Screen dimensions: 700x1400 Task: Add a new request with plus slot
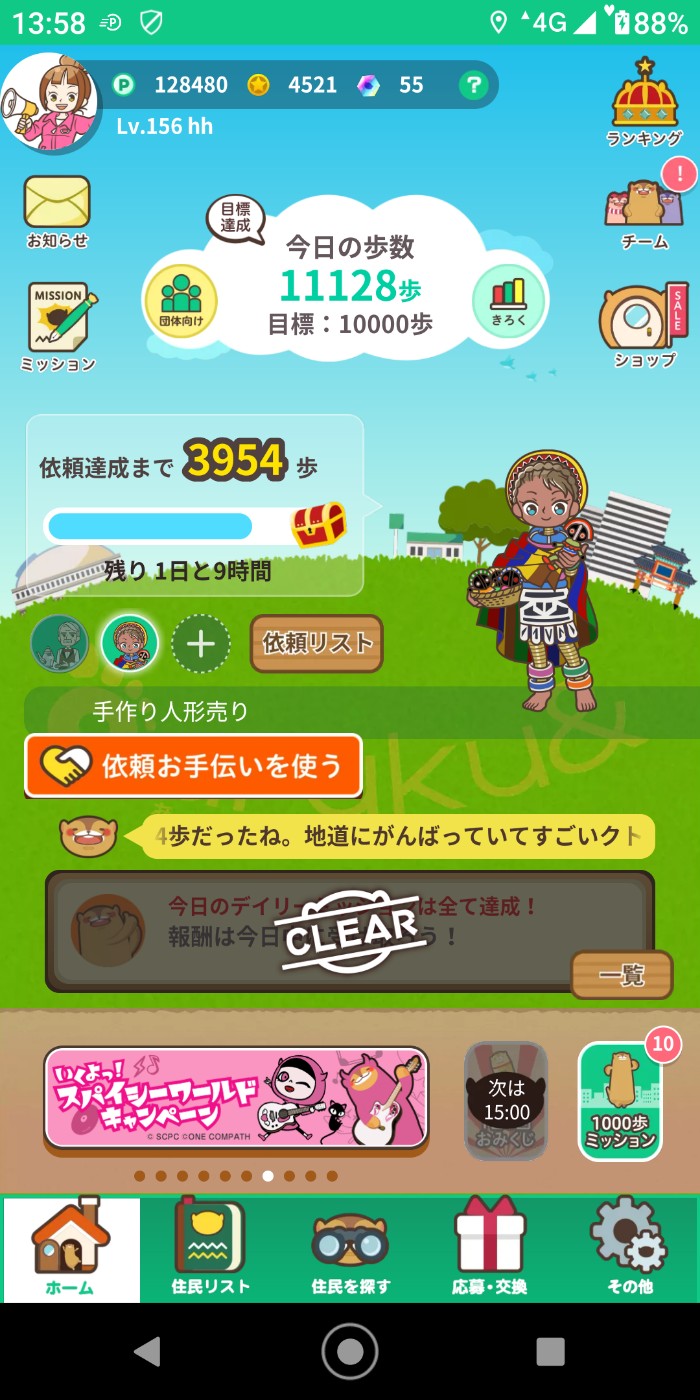click(200, 643)
